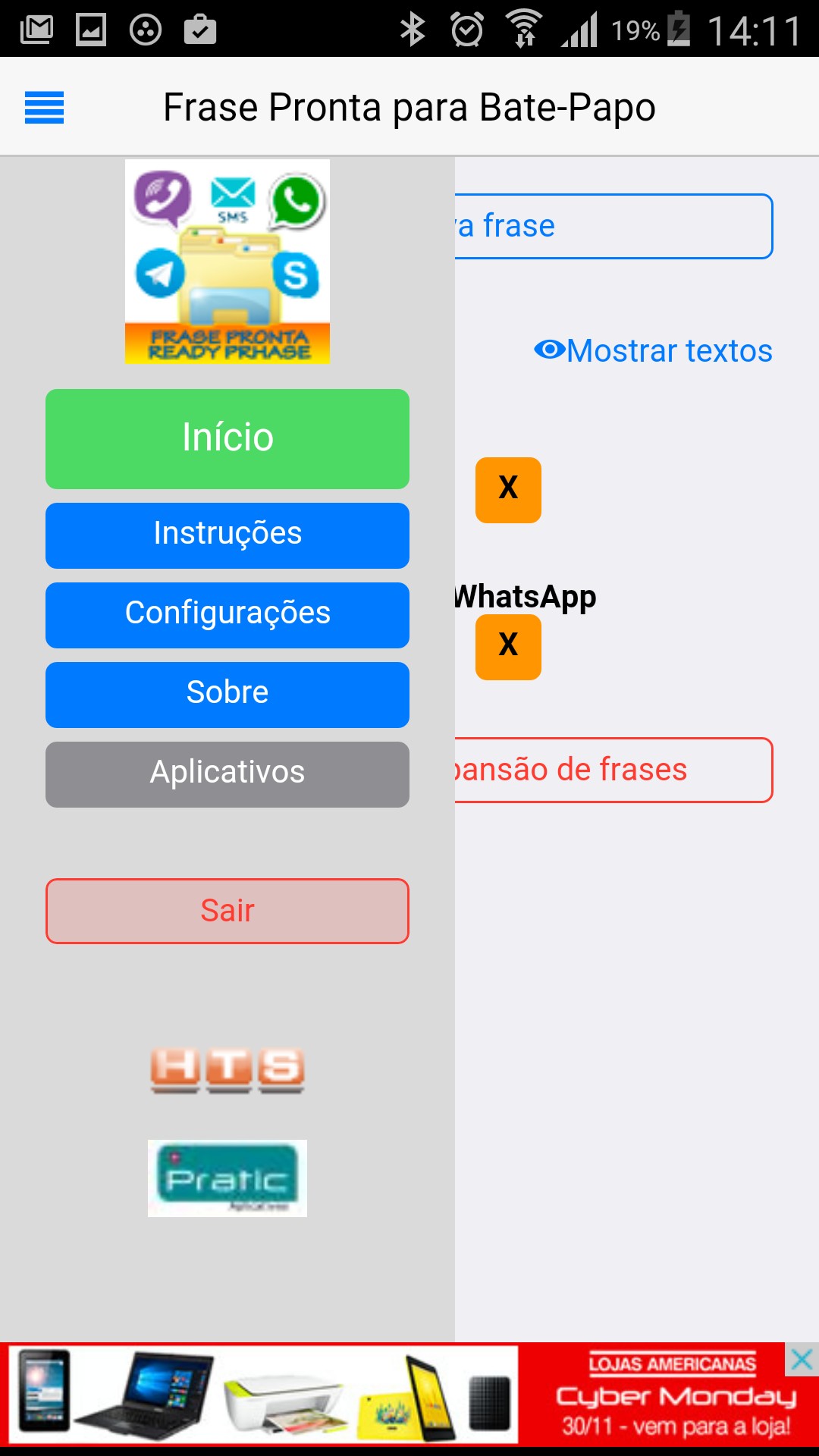Close the Lojas Americanas ad banner
This screenshot has width=819, height=1456.
(x=801, y=1359)
